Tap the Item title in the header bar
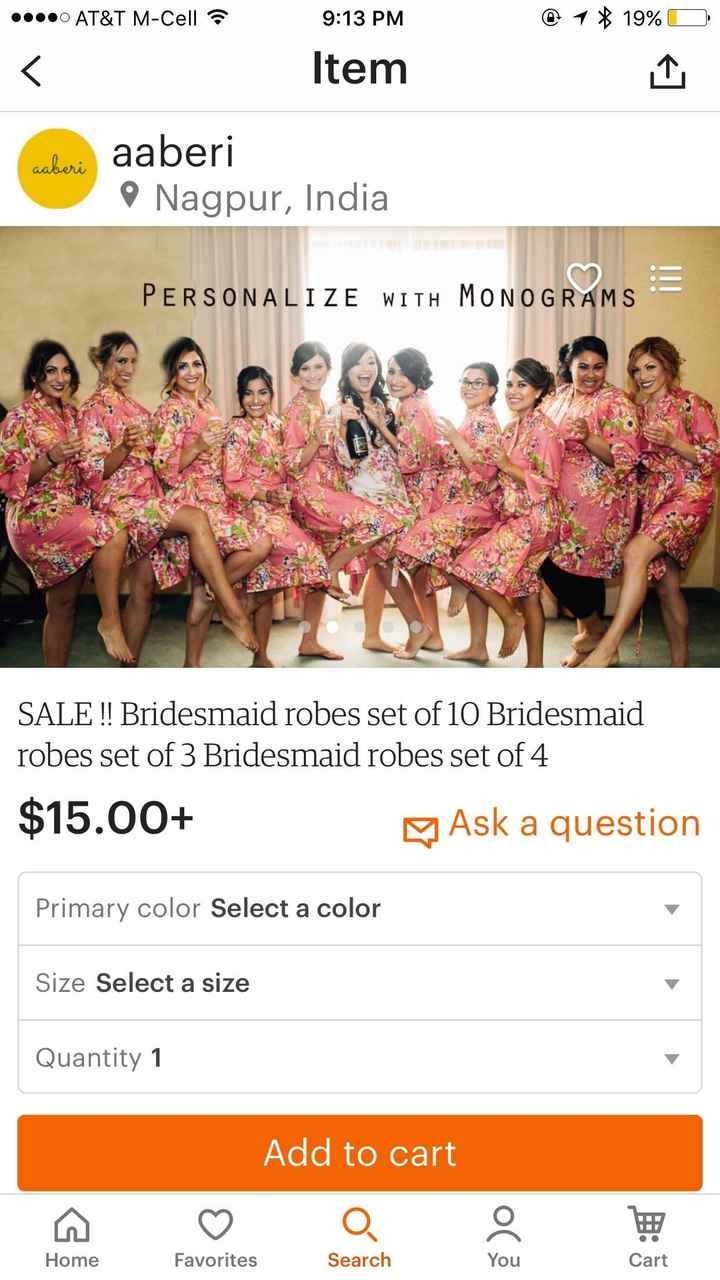Screen dimensions: 720x1280 pyautogui.click(x=360, y=68)
